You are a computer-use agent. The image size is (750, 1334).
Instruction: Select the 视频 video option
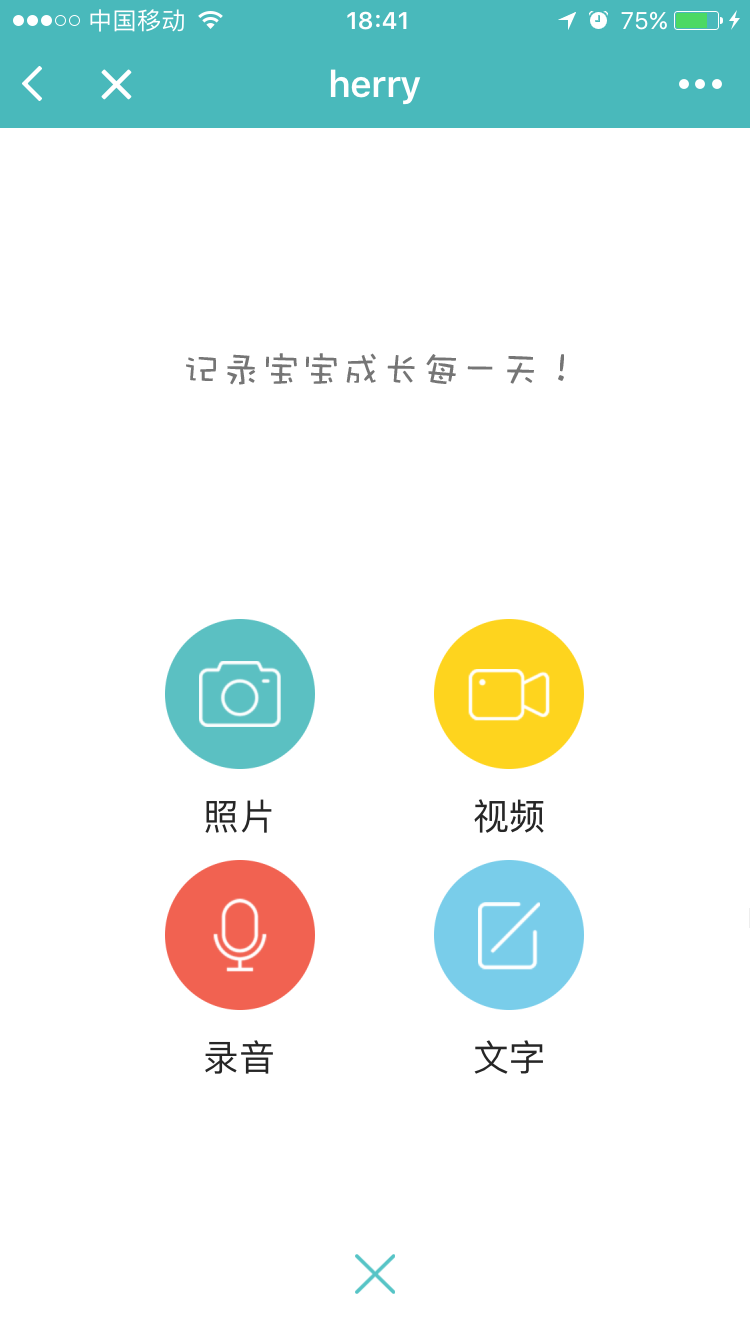(x=509, y=694)
